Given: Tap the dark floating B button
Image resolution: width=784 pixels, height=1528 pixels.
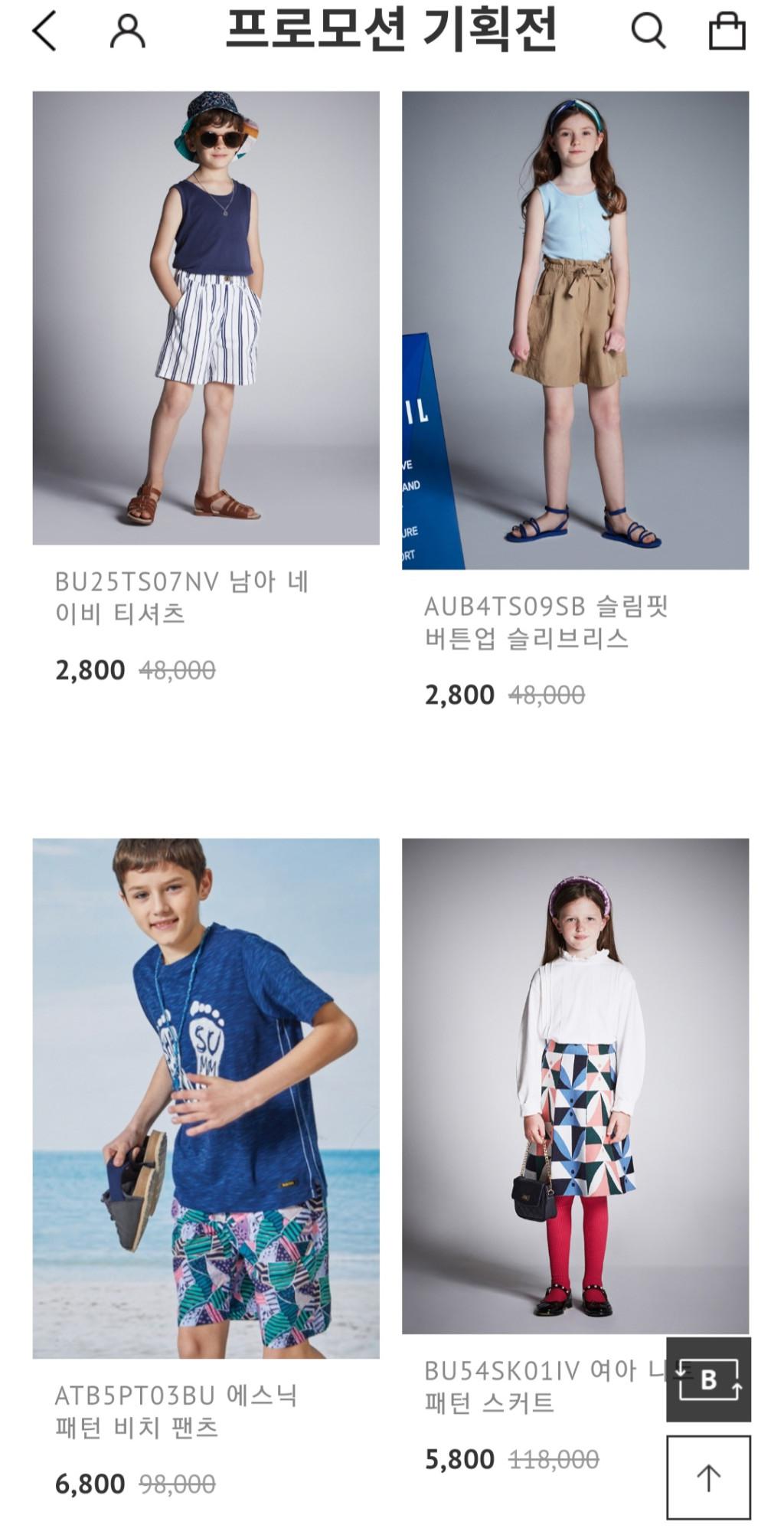Looking at the screenshot, I should 708,1379.
